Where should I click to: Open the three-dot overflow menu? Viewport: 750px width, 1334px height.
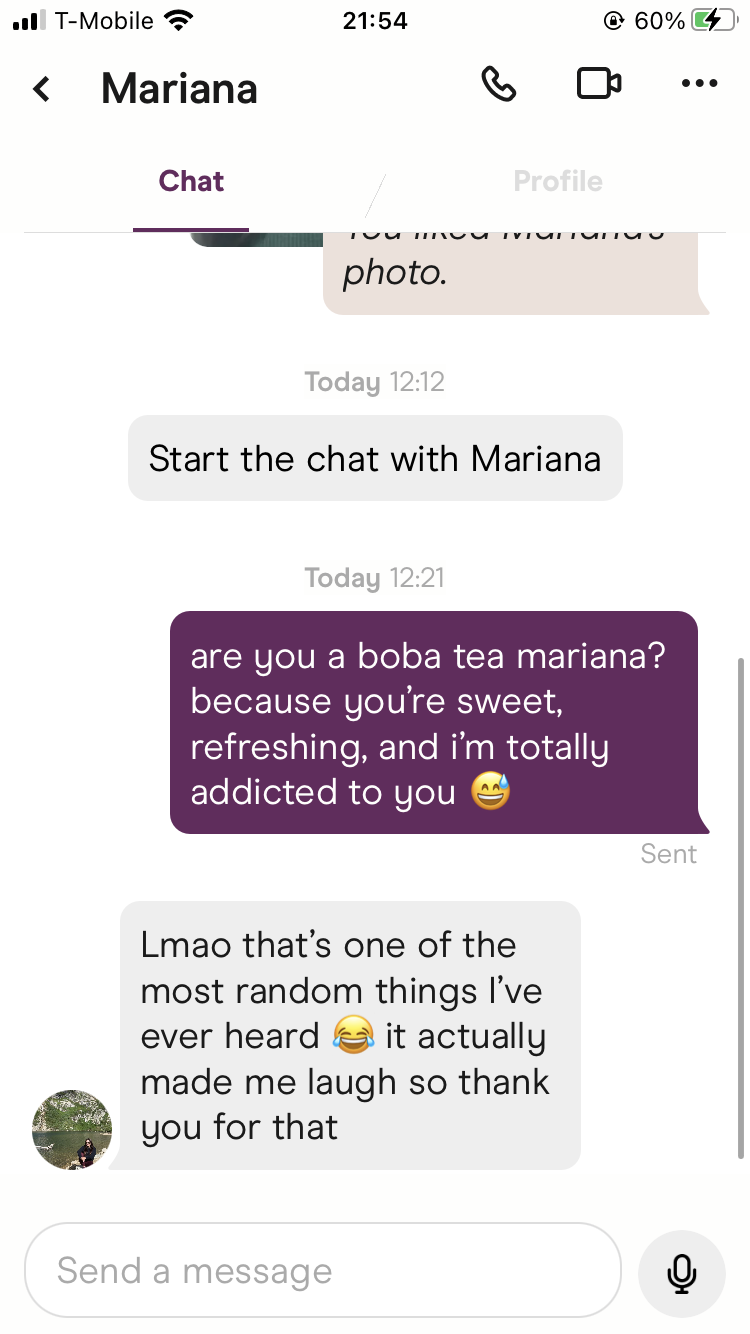click(699, 85)
